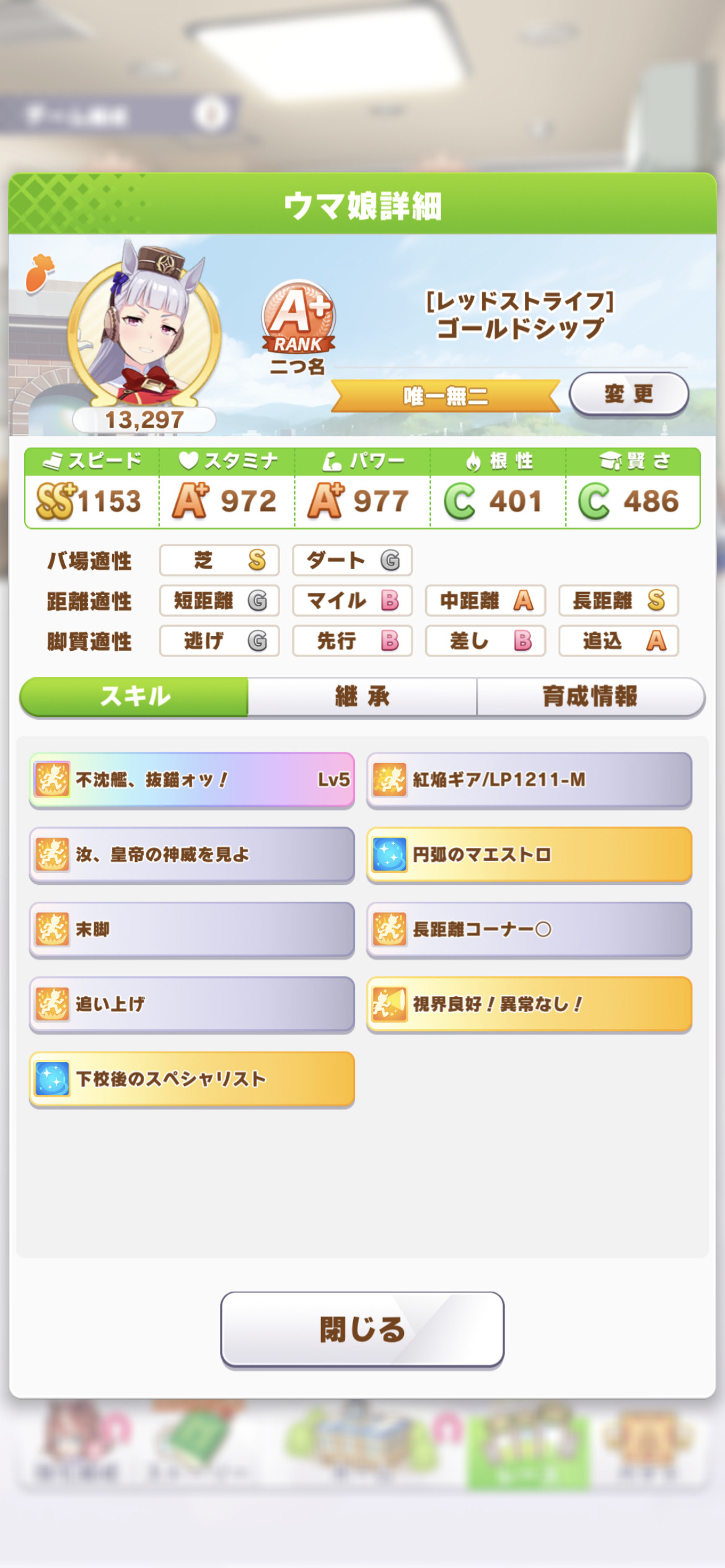725x1568 pixels.
Task: Tap the 変更 button next to the title
Action: coord(628,394)
